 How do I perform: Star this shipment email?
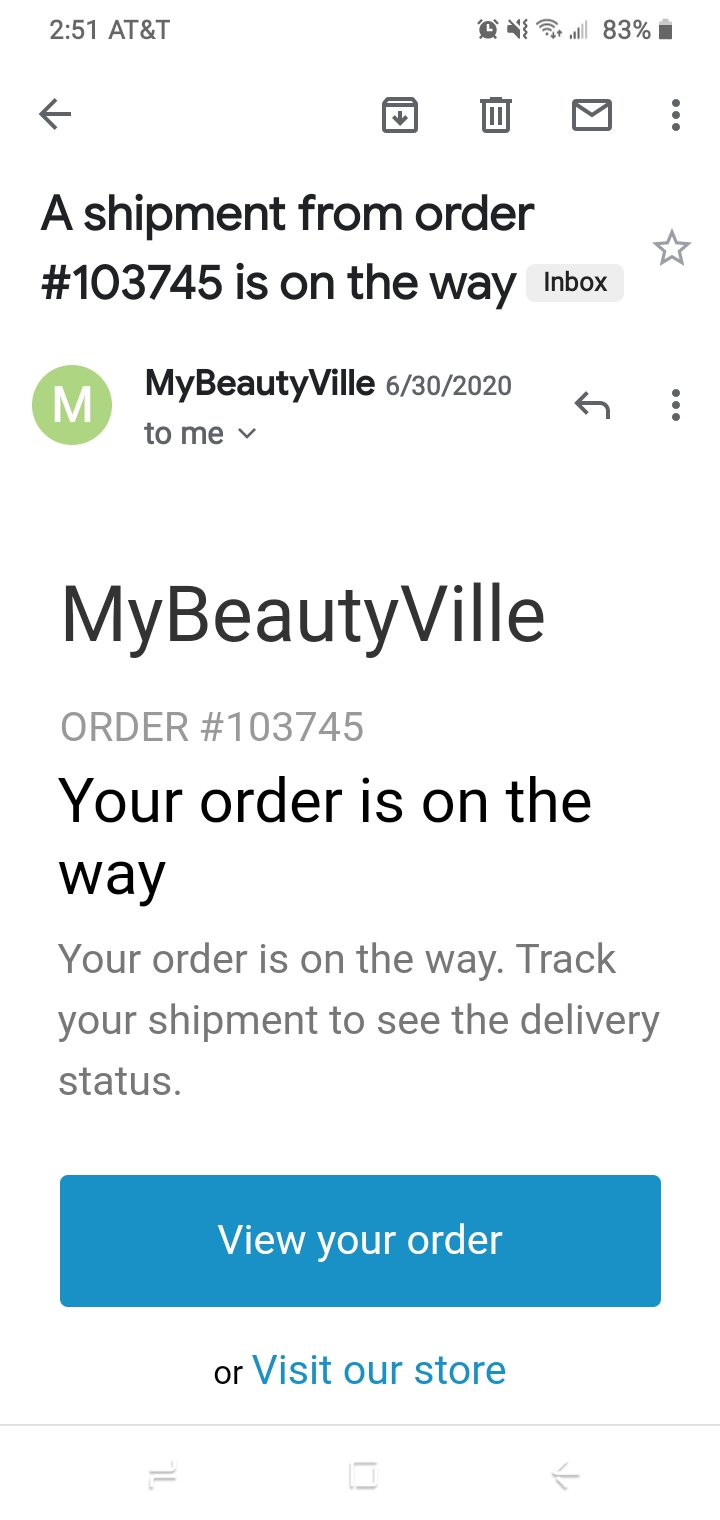(671, 248)
